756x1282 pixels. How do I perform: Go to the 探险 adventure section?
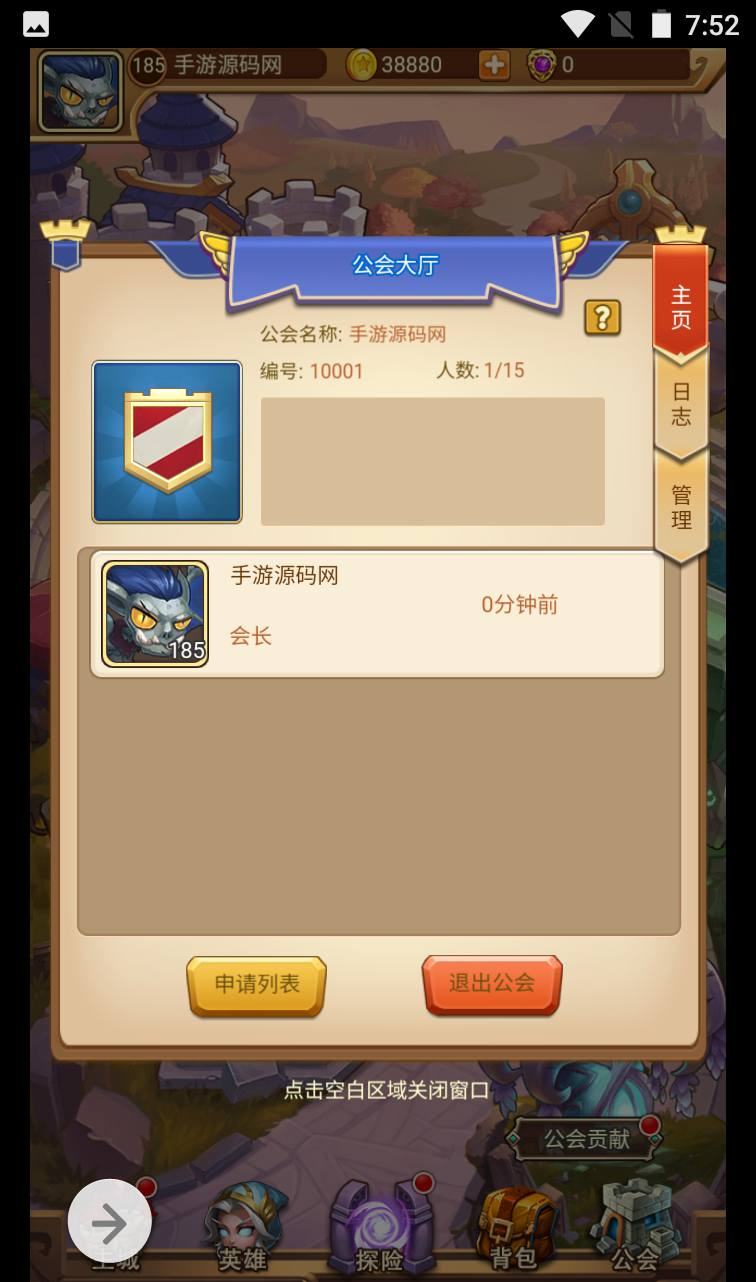pos(380,1227)
